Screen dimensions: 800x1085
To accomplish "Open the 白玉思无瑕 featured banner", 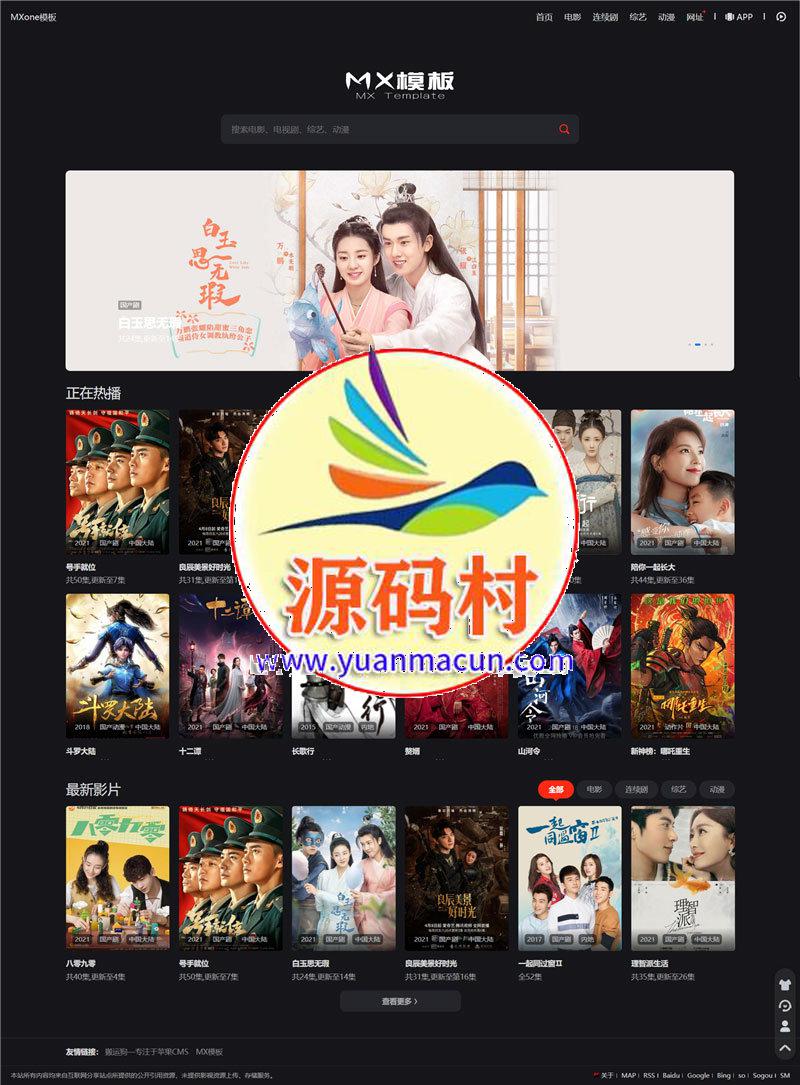I will (399, 270).
